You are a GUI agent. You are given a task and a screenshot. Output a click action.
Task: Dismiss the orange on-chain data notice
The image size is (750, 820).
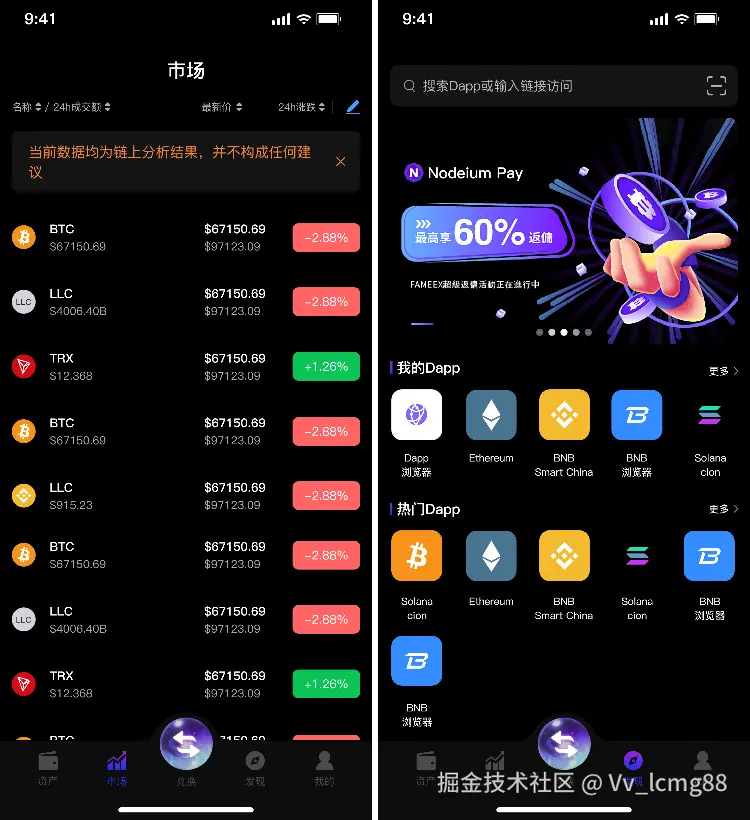tap(340, 161)
